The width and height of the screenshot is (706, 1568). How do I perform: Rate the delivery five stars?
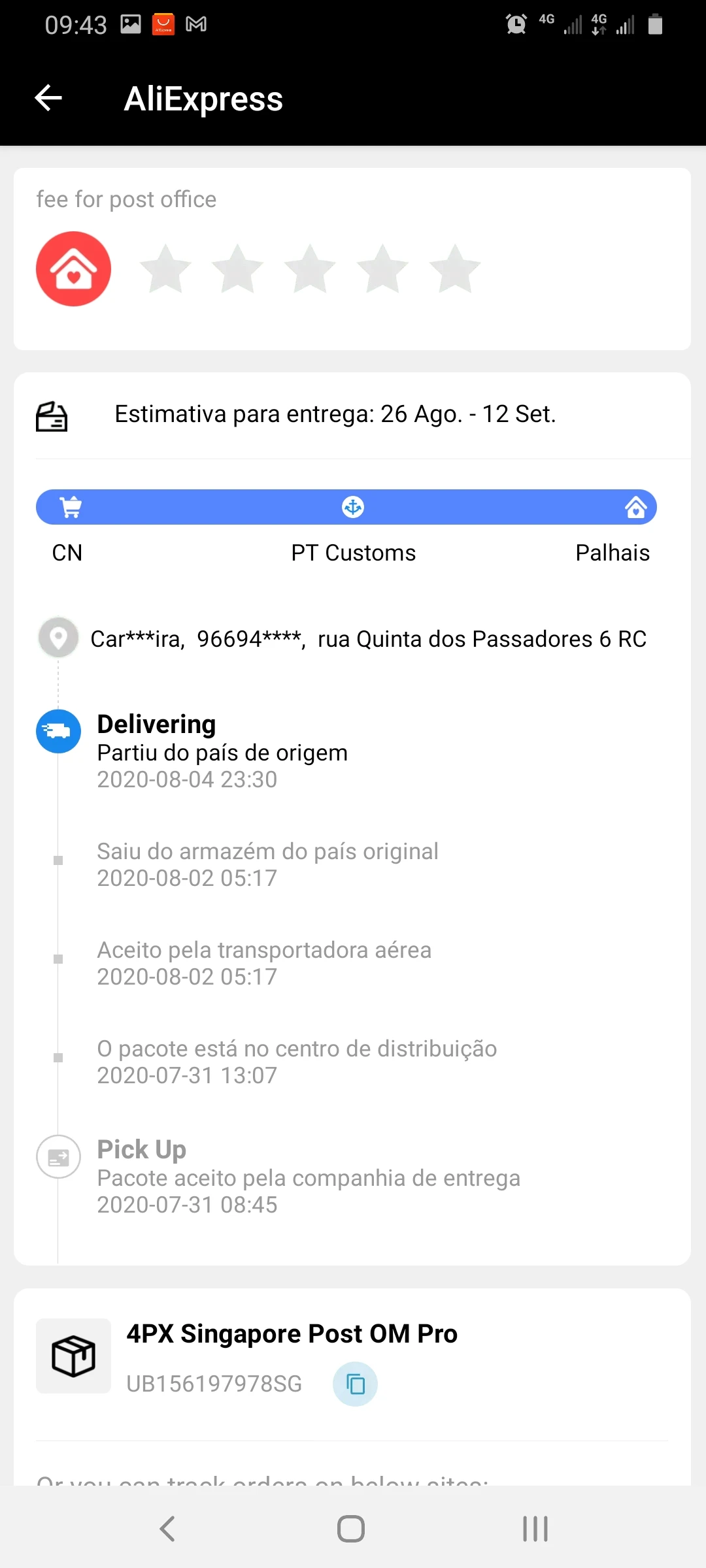coord(455,269)
